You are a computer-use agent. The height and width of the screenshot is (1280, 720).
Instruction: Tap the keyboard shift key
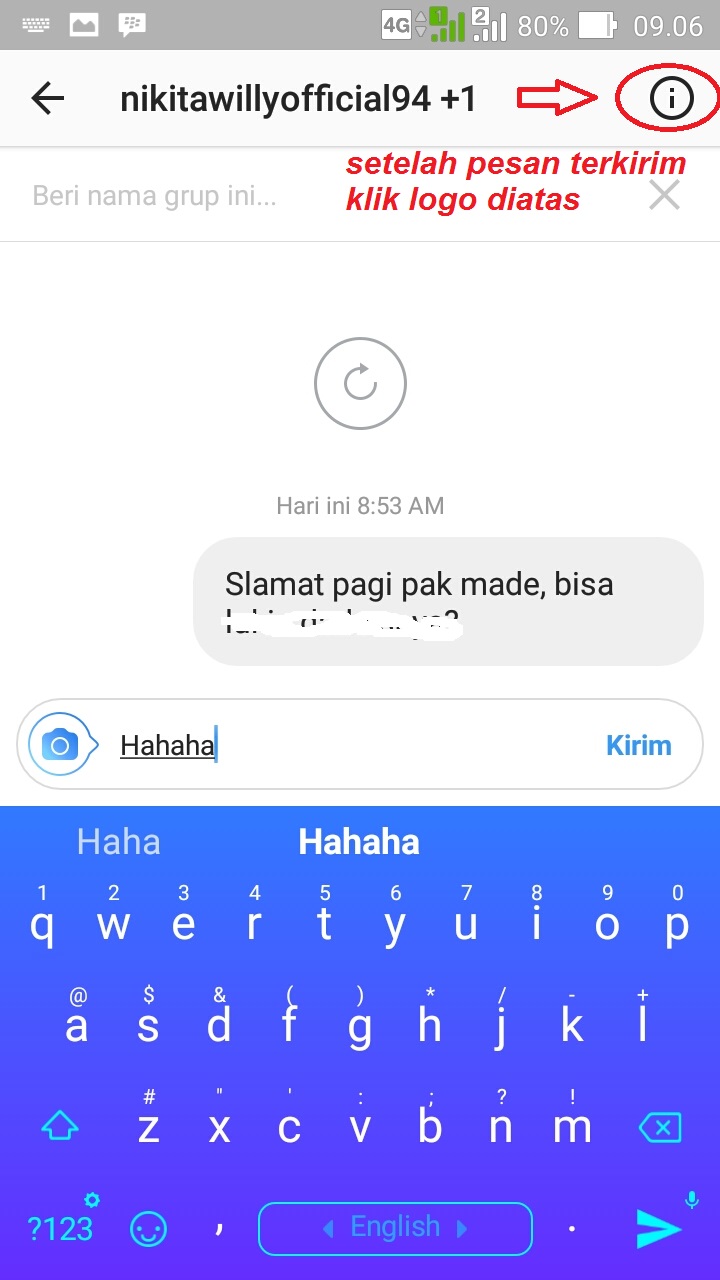click(x=60, y=1128)
